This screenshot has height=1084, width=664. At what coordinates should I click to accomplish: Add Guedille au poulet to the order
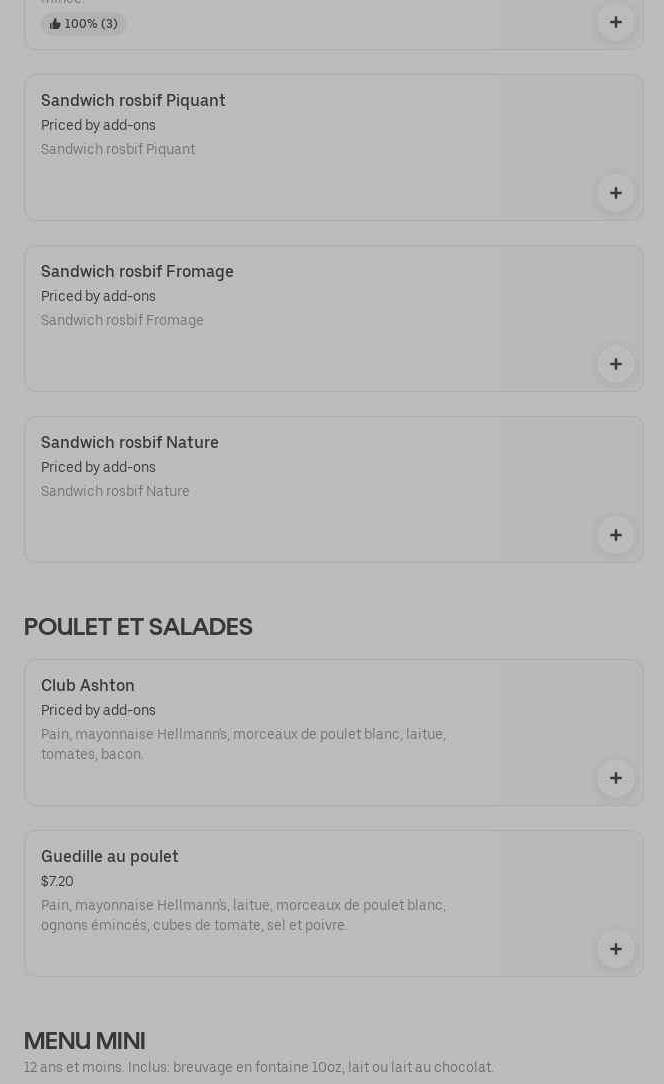coord(615,949)
